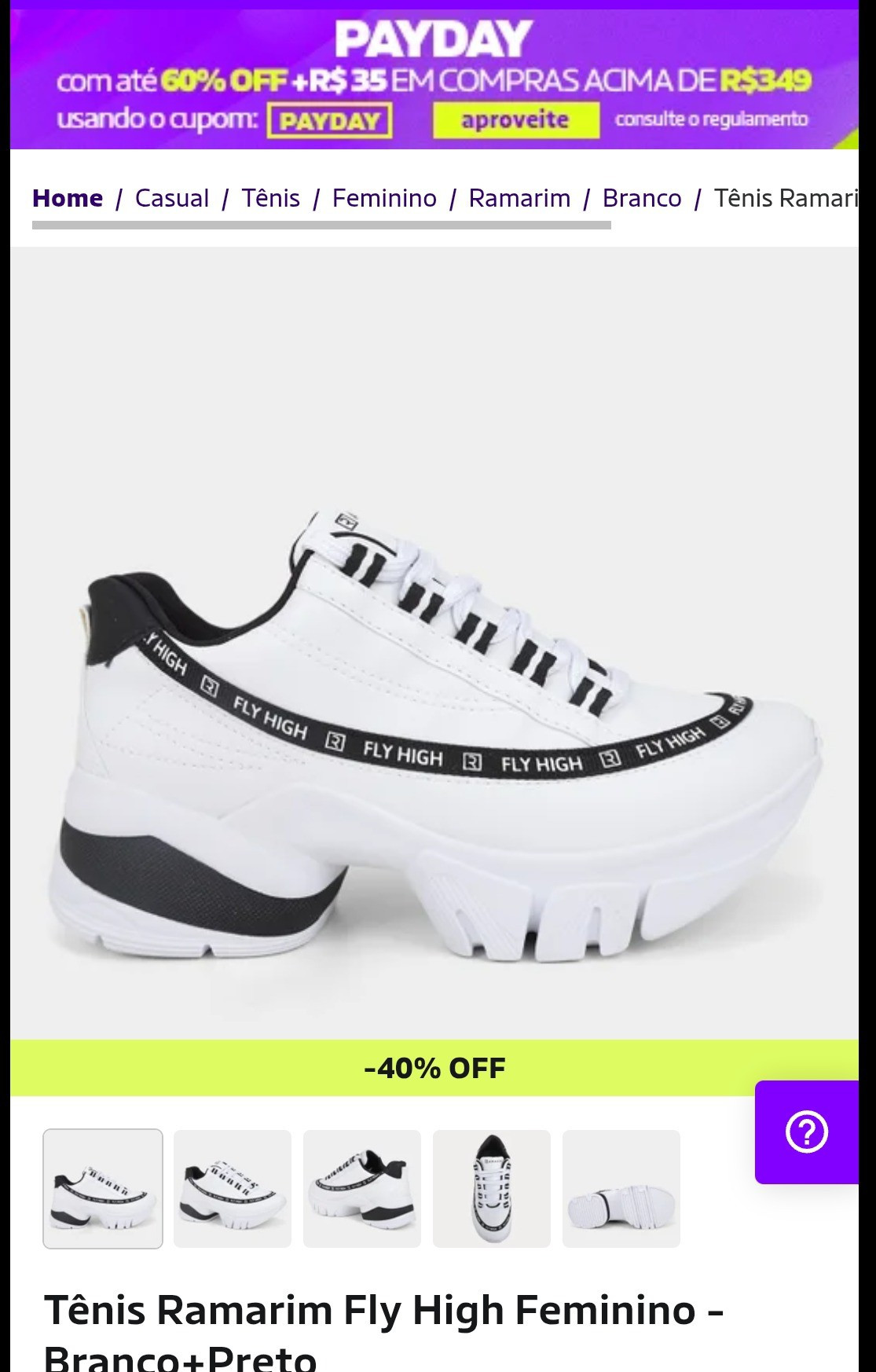Open the Casual category breadcrumb
The width and height of the screenshot is (876, 1372).
point(171,197)
